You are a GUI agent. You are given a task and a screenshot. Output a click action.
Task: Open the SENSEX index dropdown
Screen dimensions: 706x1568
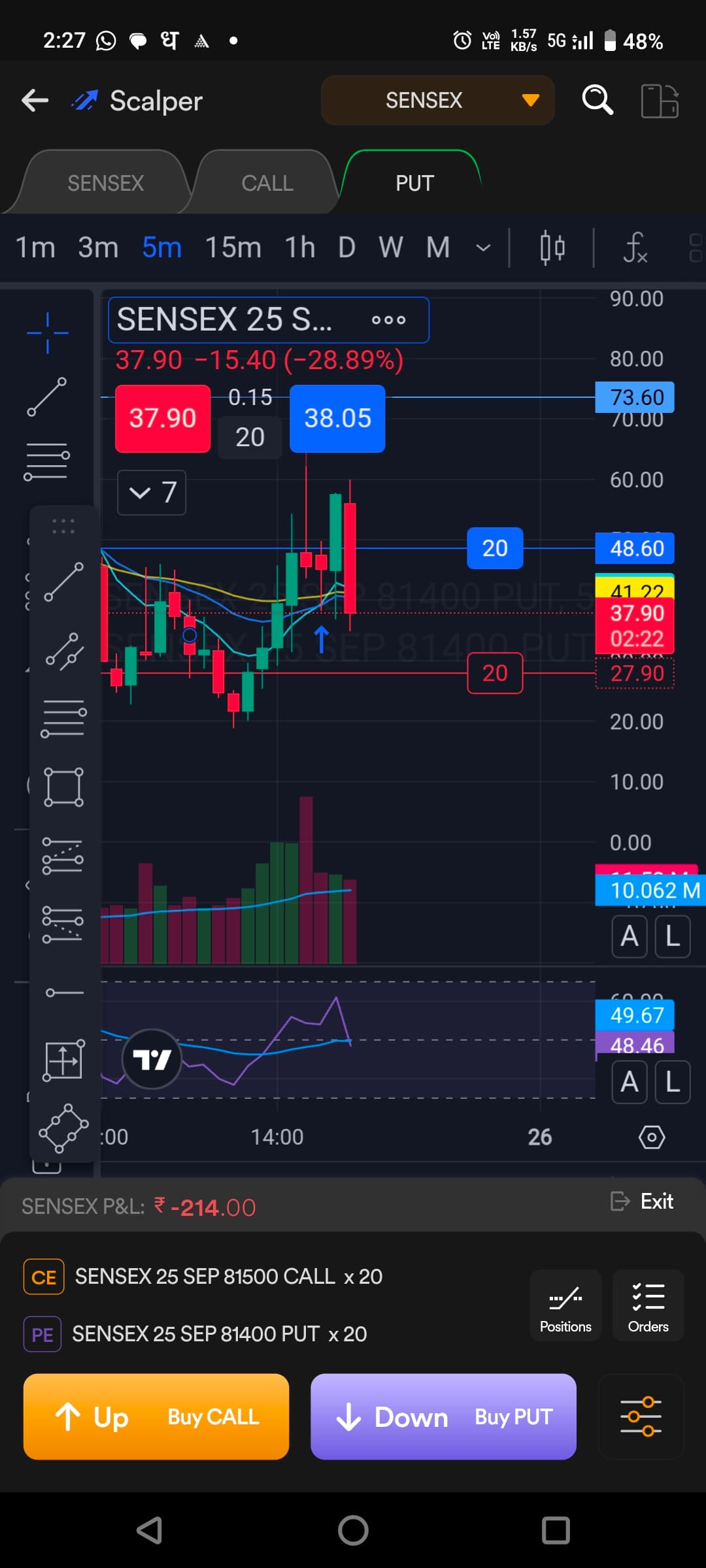(x=437, y=101)
